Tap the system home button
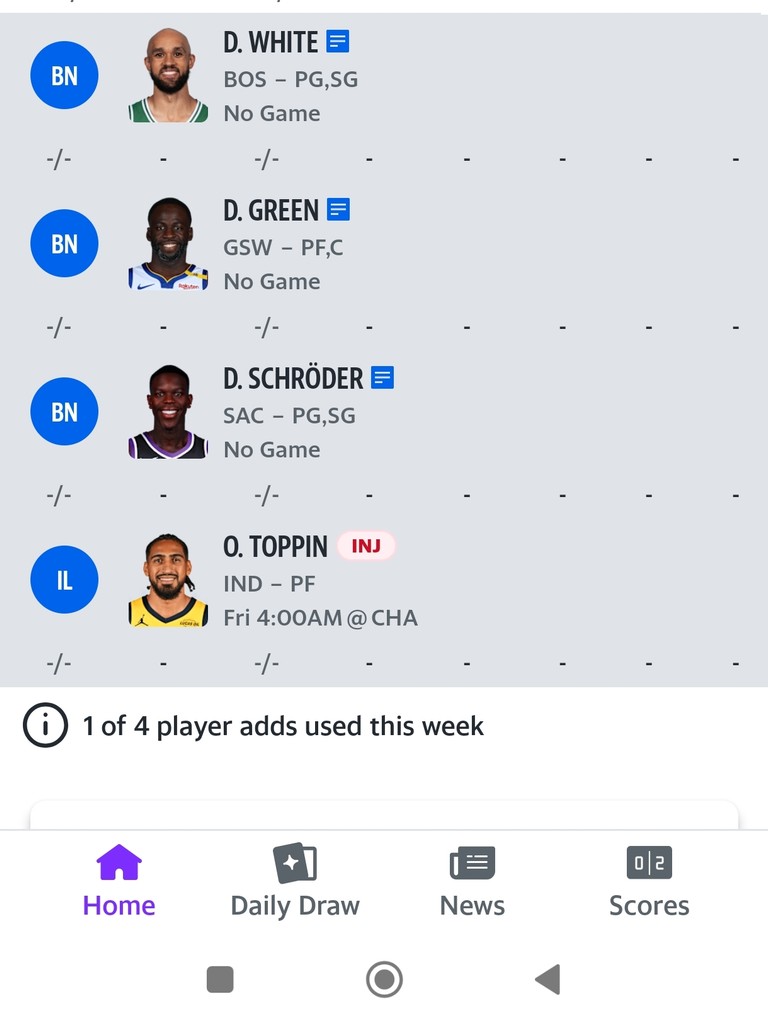768x1024 pixels. click(x=384, y=979)
